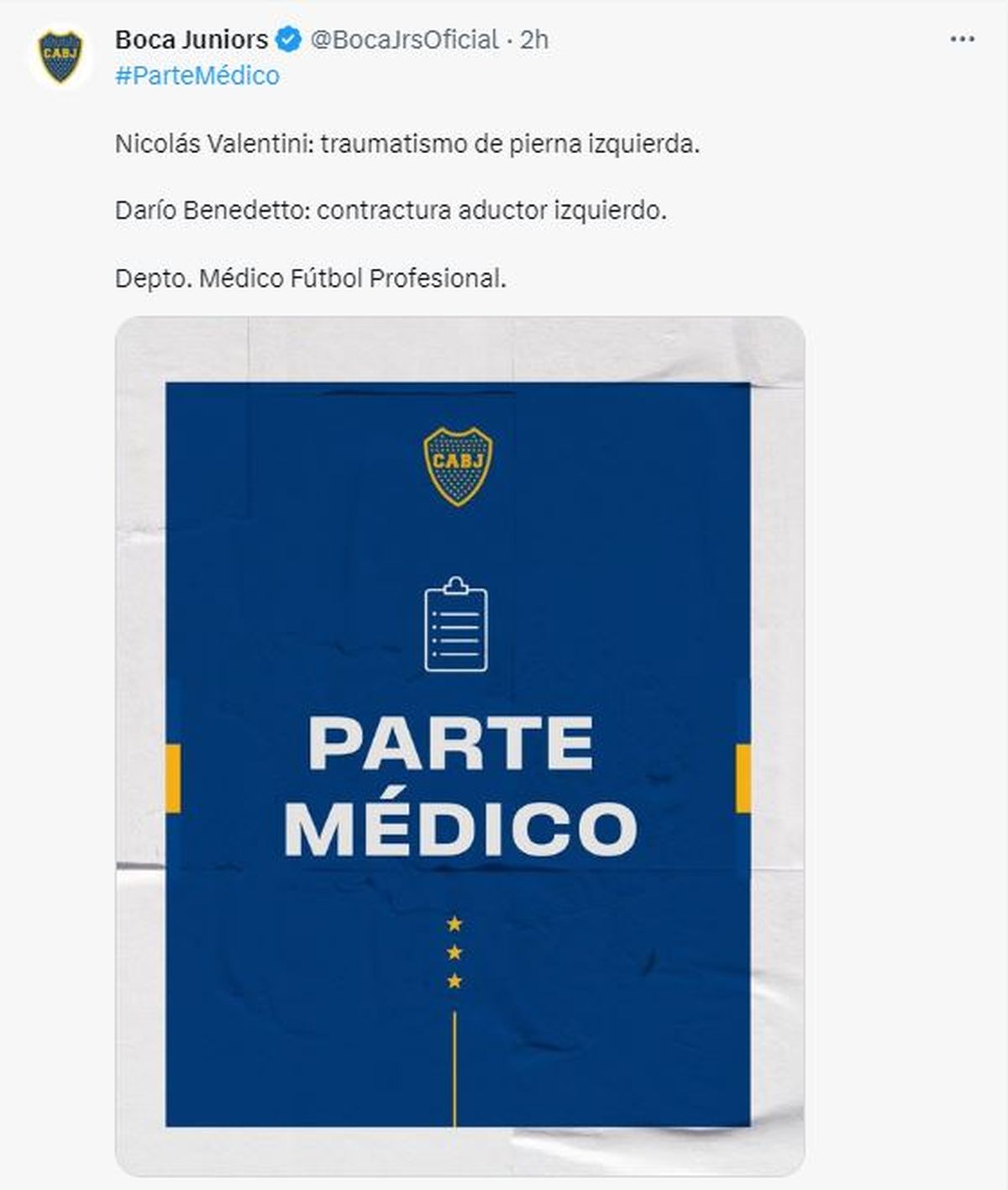Open the Parte Médico image attachment

pyautogui.click(x=459, y=745)
